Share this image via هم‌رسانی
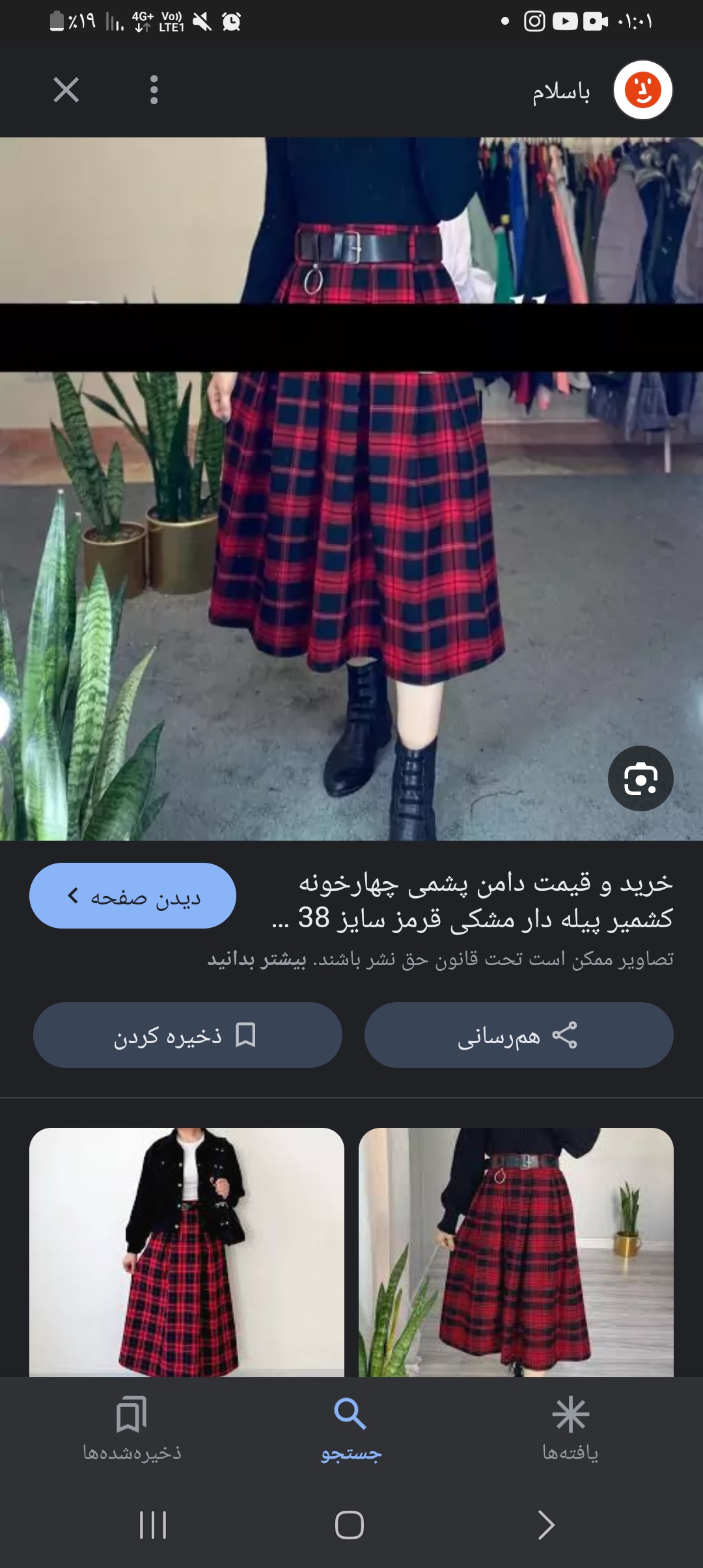This screenshot has height=1568, width=703. pos(518,1035)
